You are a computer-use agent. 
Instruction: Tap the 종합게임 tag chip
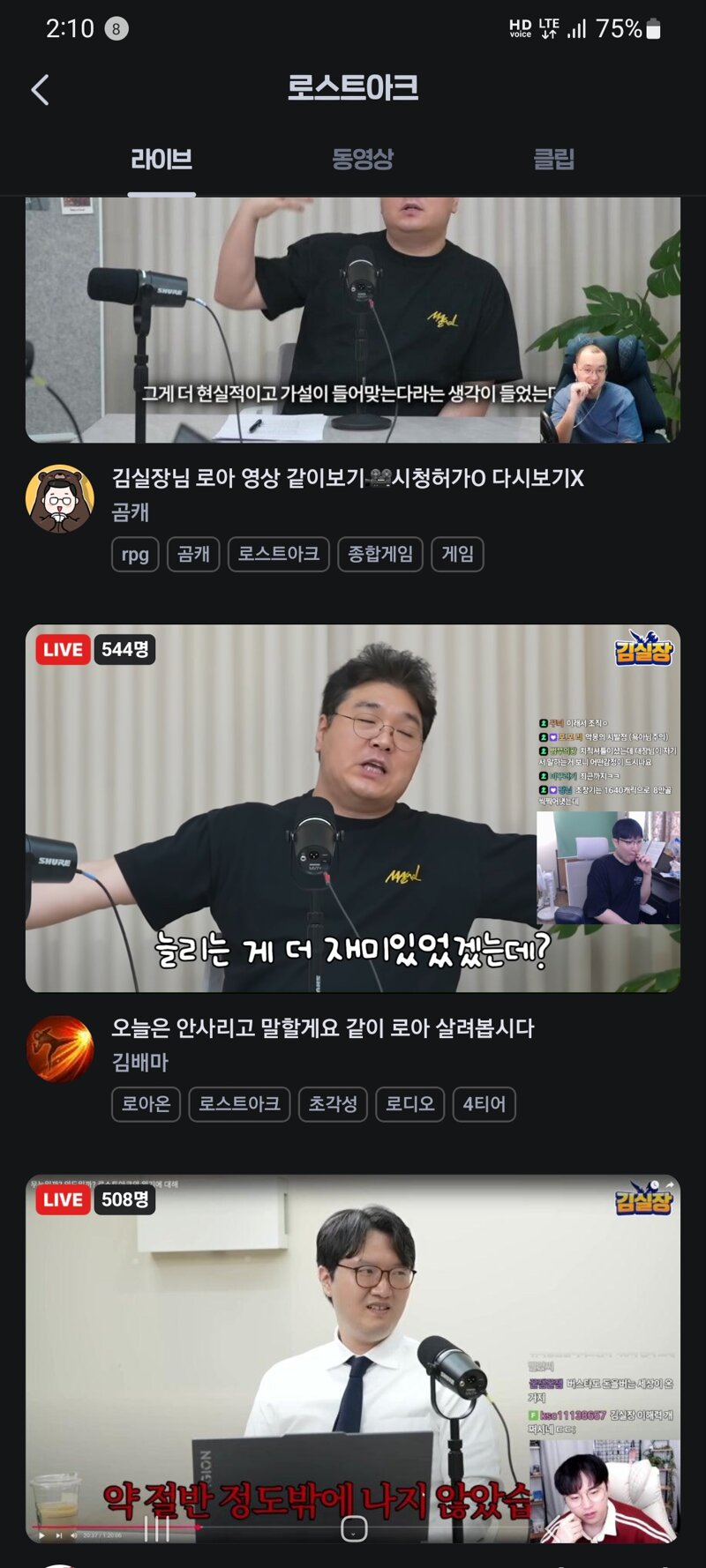(x=380, y=555)
